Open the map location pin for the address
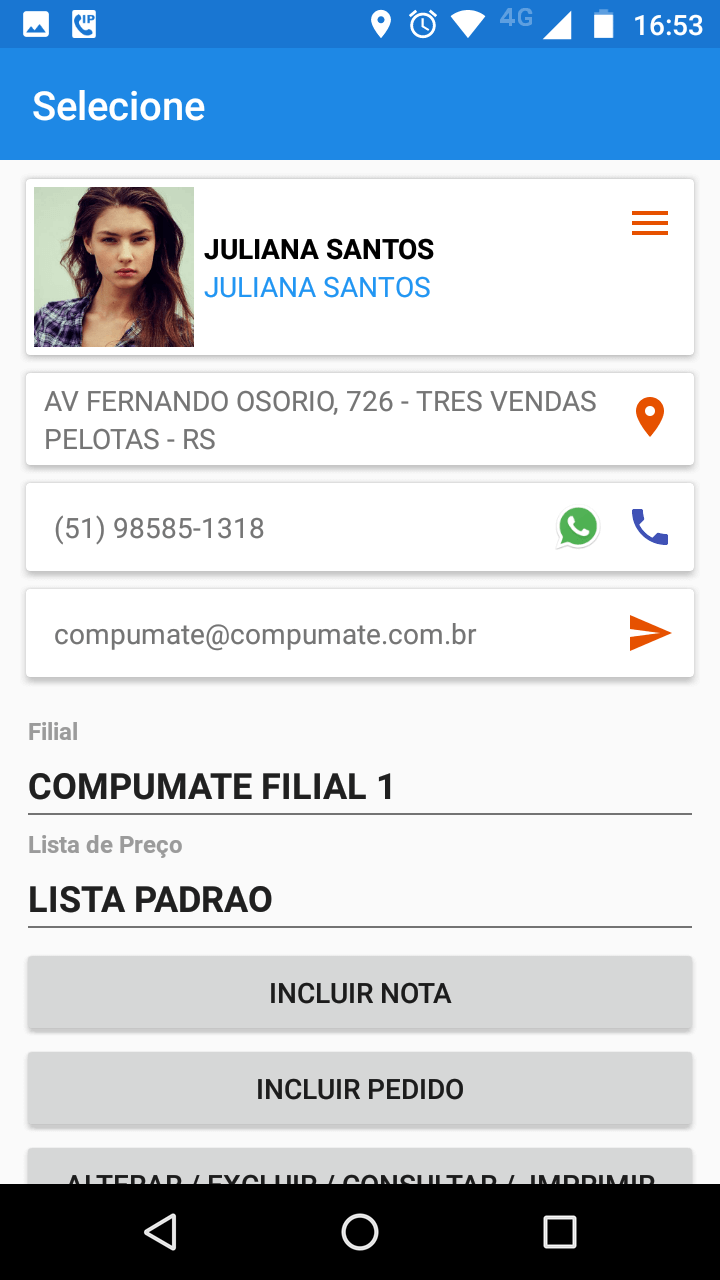This screenshot has height=1280, width=720. click(x=650, y=417)
